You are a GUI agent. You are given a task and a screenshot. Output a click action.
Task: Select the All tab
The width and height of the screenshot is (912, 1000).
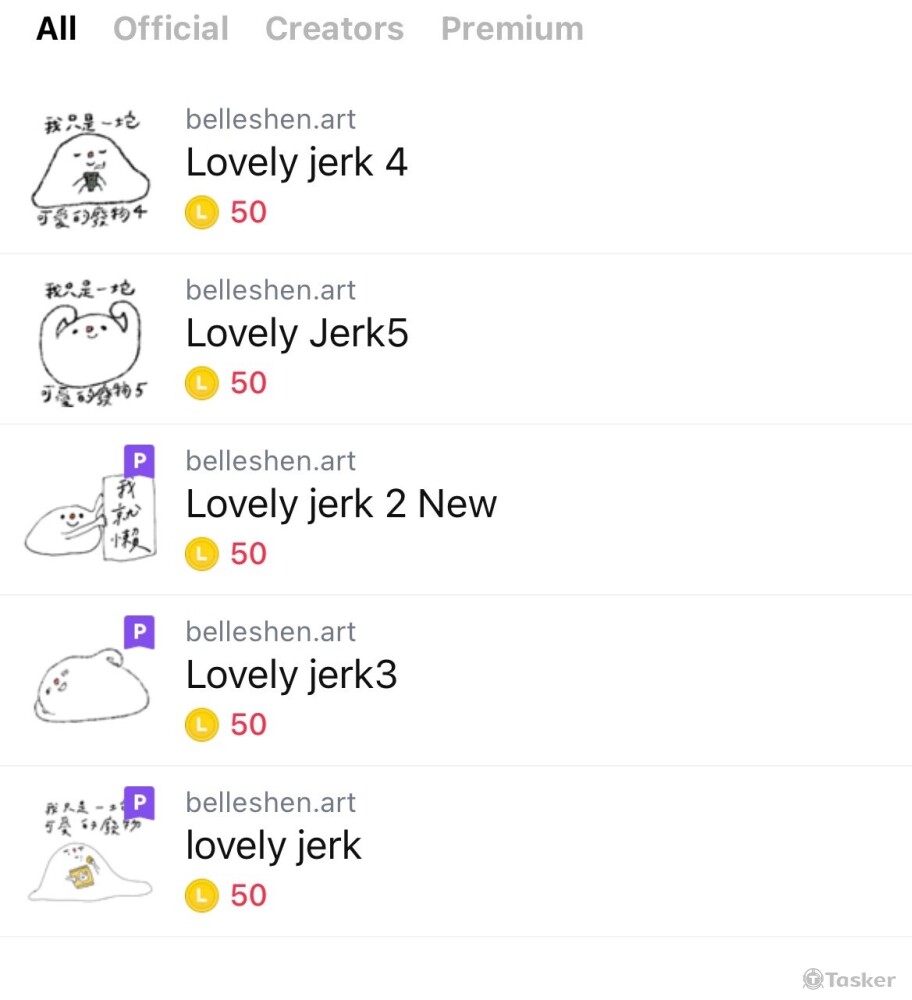56,29
